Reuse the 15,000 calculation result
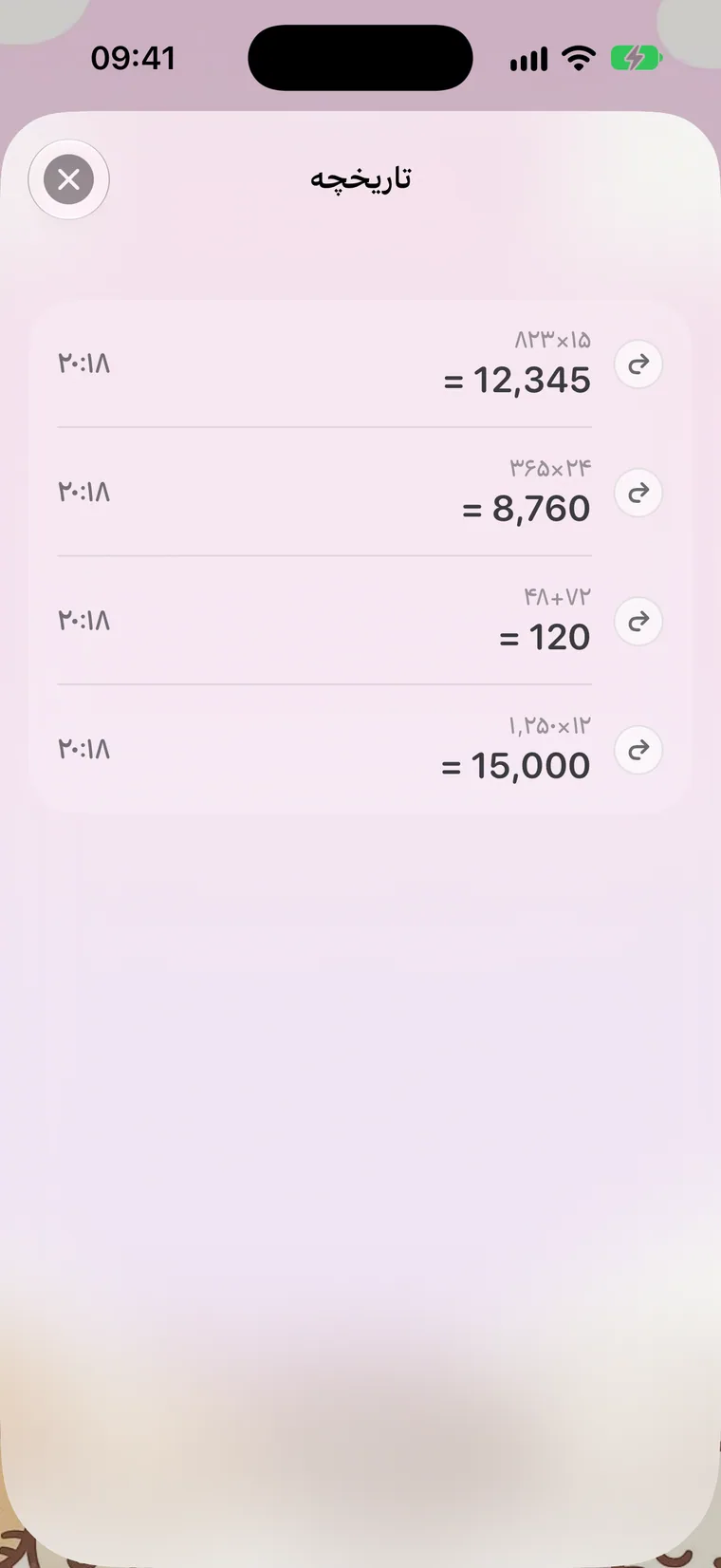 tap(638, 750)
